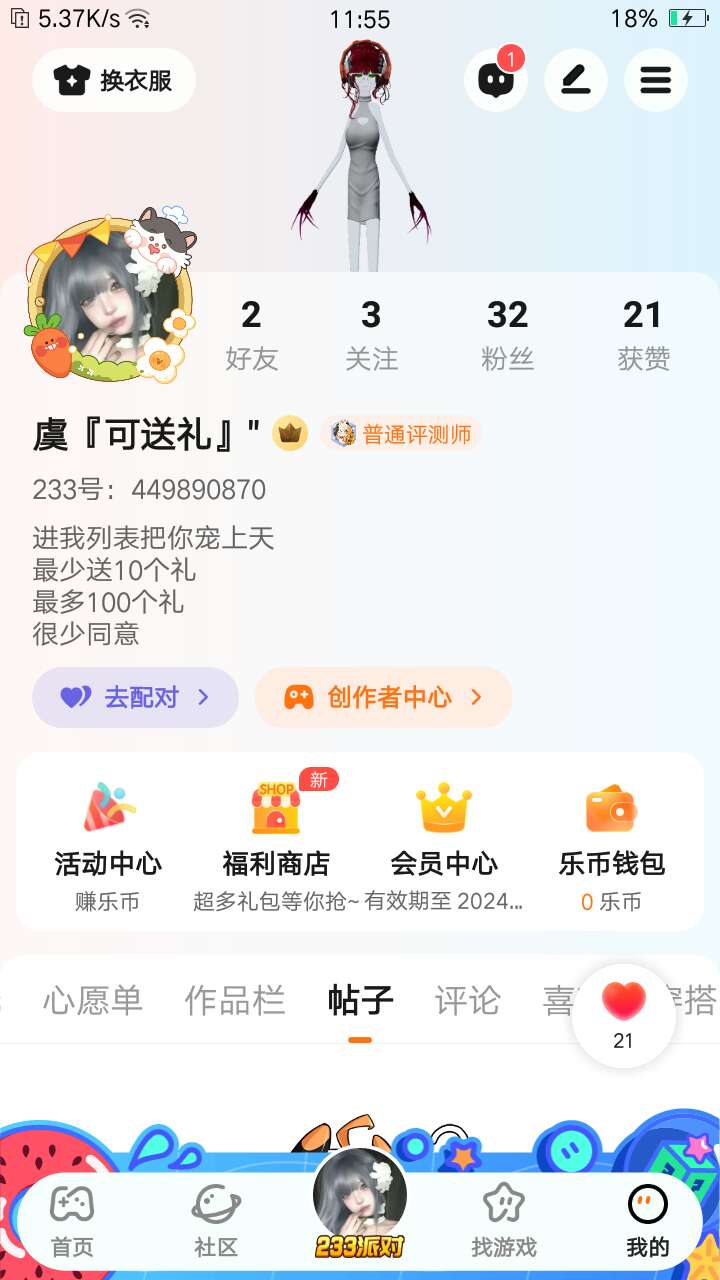Open the hamburger menu

pyautogui.click(x=656, y=80)
